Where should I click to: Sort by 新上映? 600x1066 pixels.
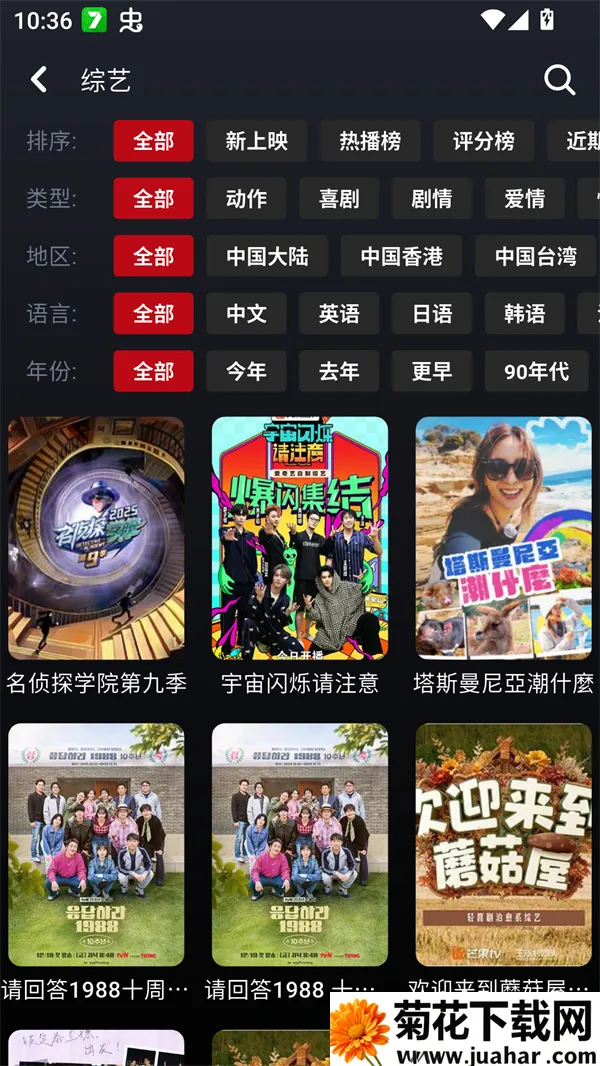point(256,141)
